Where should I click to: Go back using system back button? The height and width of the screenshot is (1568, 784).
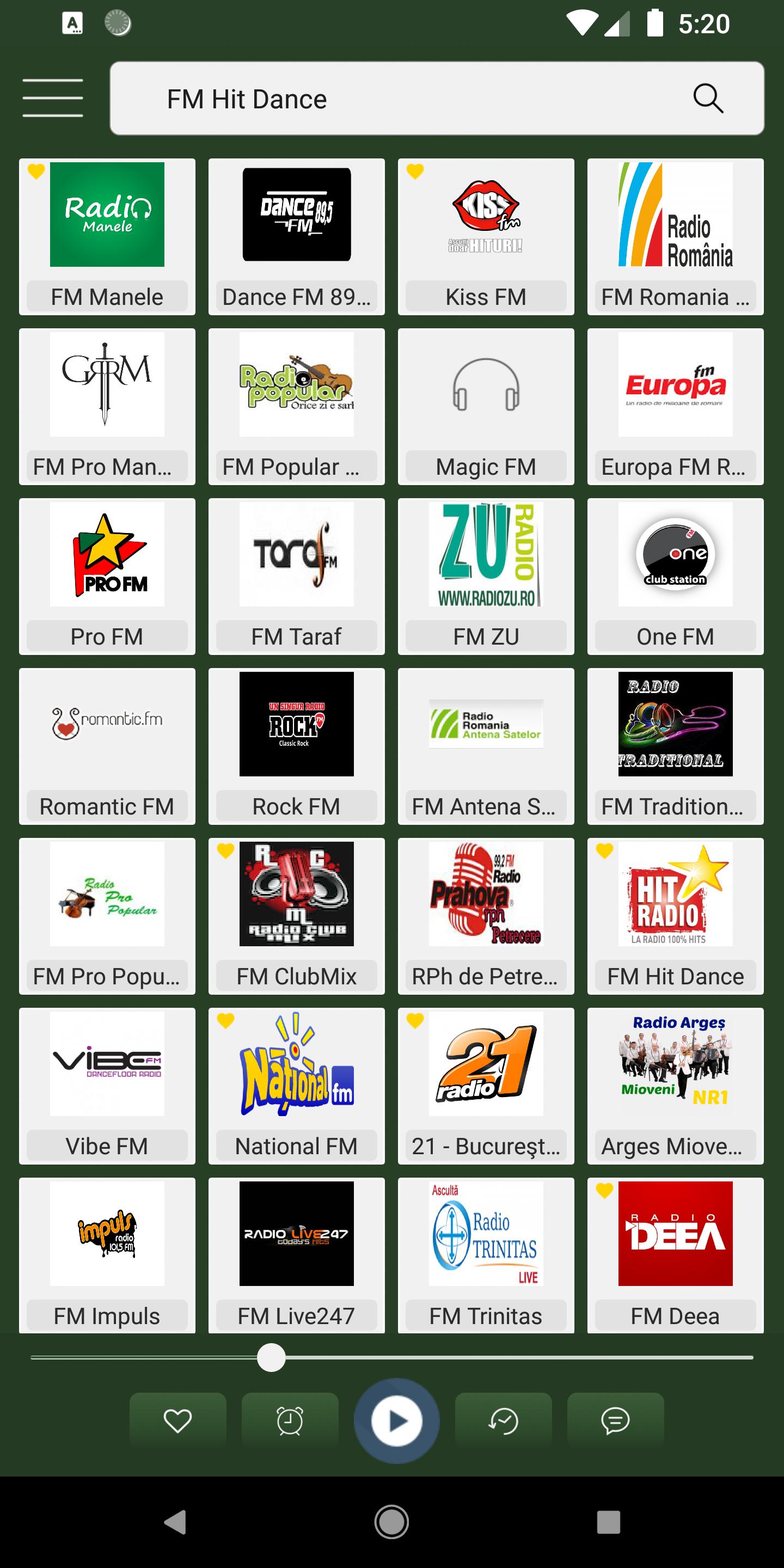[175, 1522]
